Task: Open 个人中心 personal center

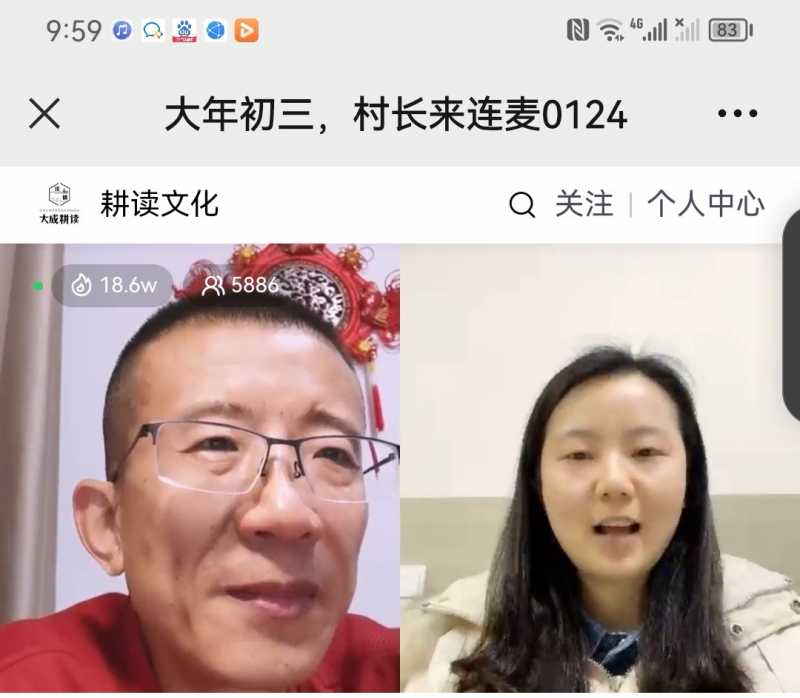Action: click(705, 204)
